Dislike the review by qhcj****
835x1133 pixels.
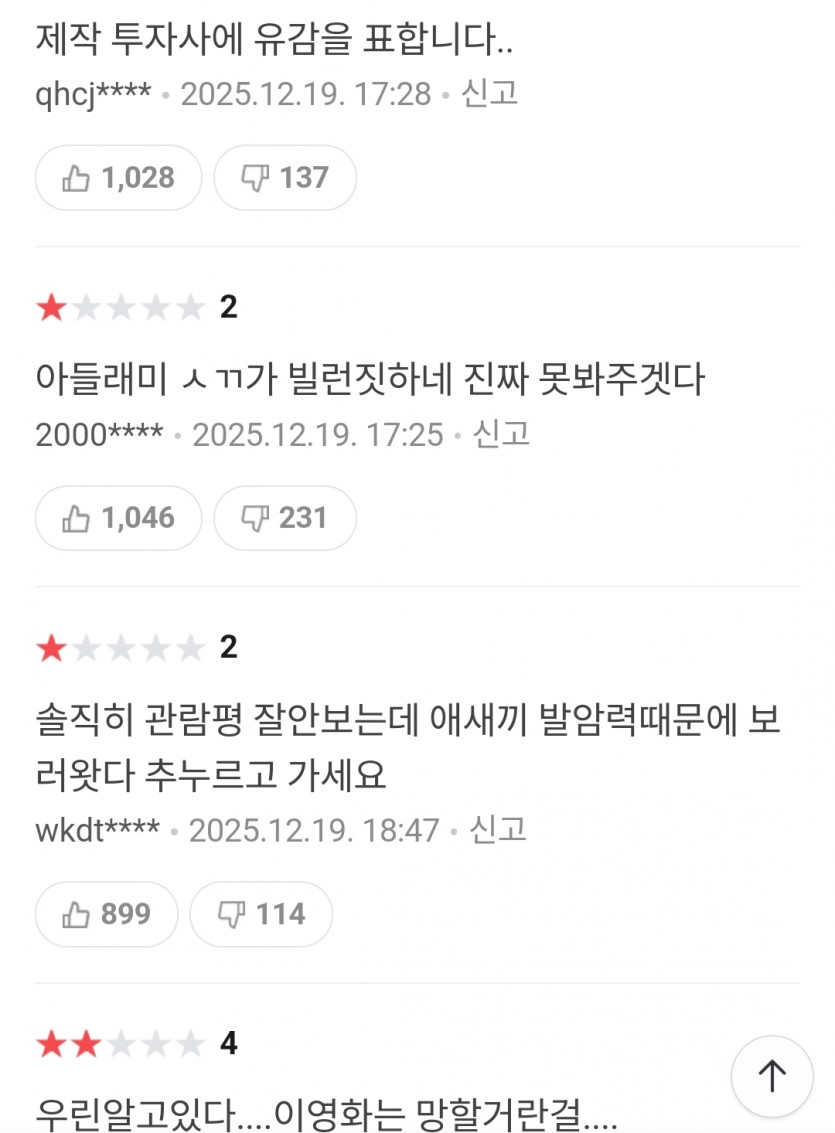pyautogui.click(x=285, y=178)
